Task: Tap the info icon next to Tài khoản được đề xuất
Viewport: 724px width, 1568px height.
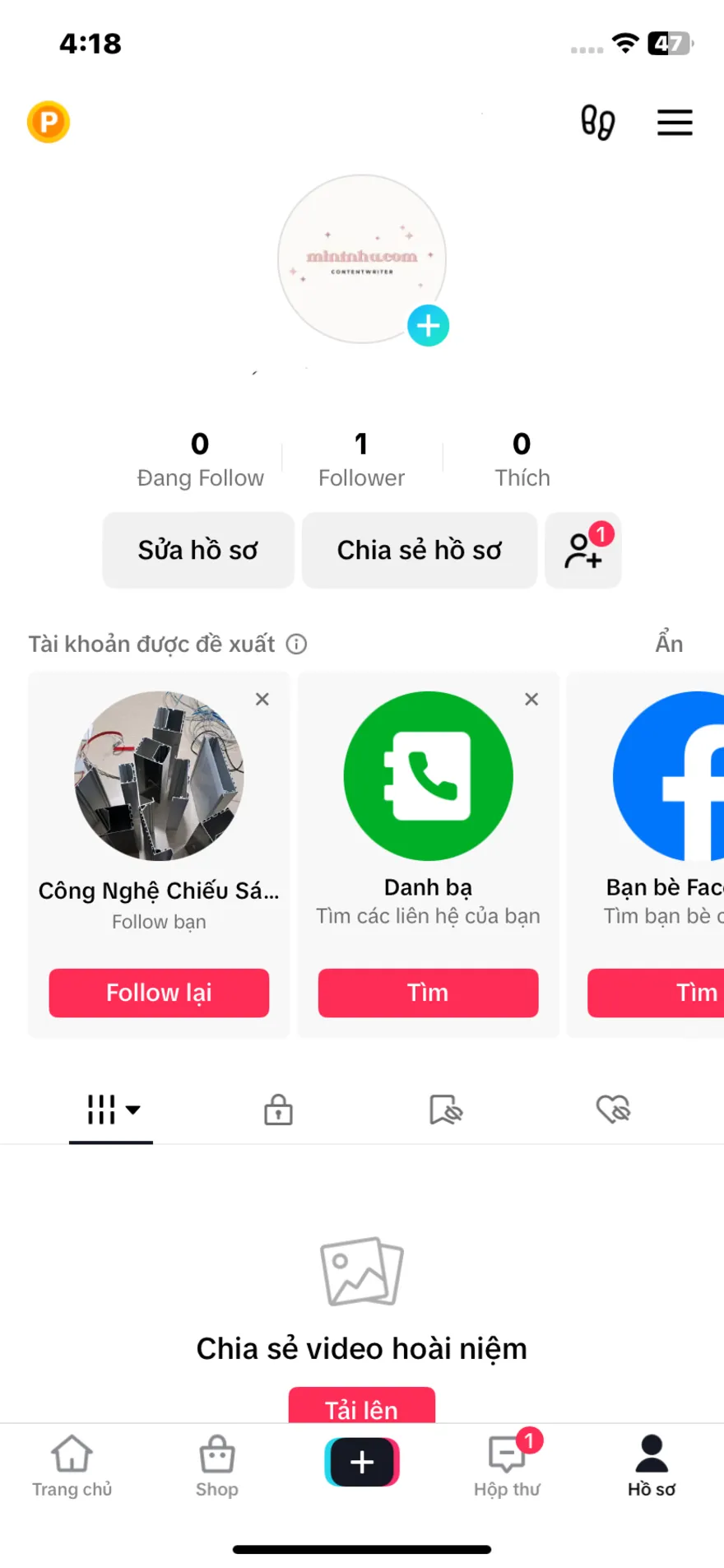Action: tap(296, 644)
